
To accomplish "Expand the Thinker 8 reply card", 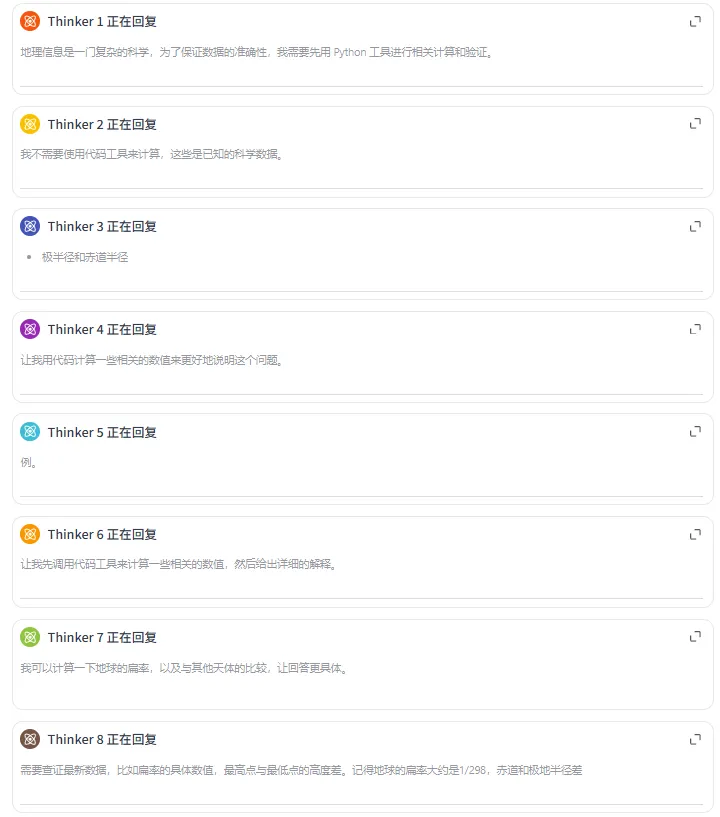I will point(695,739).
